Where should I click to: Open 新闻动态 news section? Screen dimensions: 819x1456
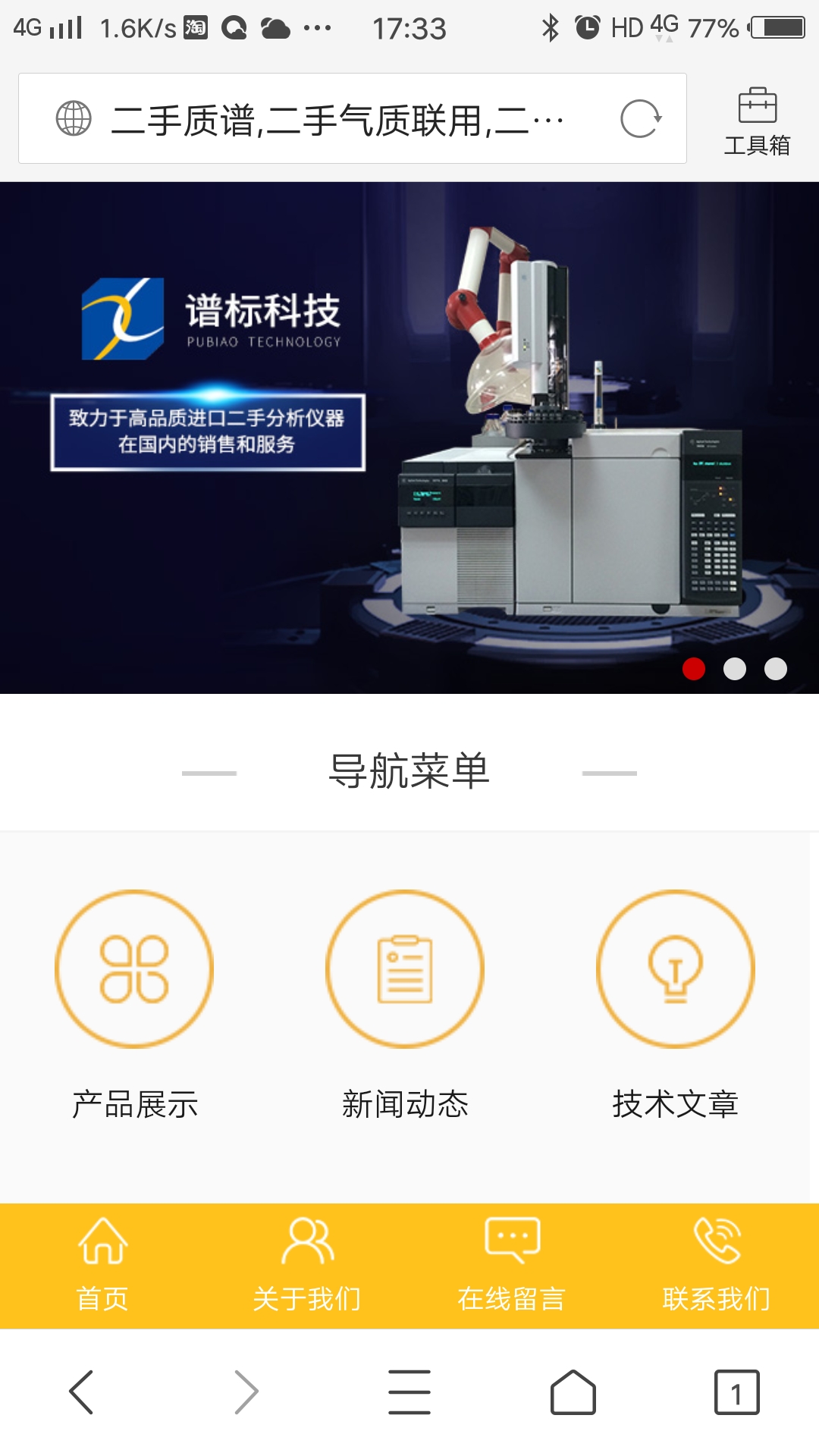point(405,1001)
